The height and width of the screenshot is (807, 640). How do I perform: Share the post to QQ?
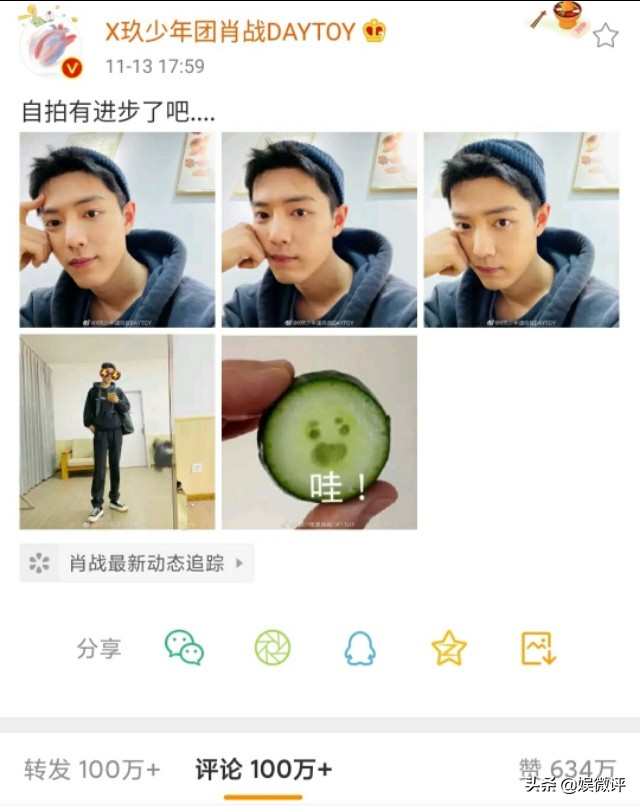(360, 648)
